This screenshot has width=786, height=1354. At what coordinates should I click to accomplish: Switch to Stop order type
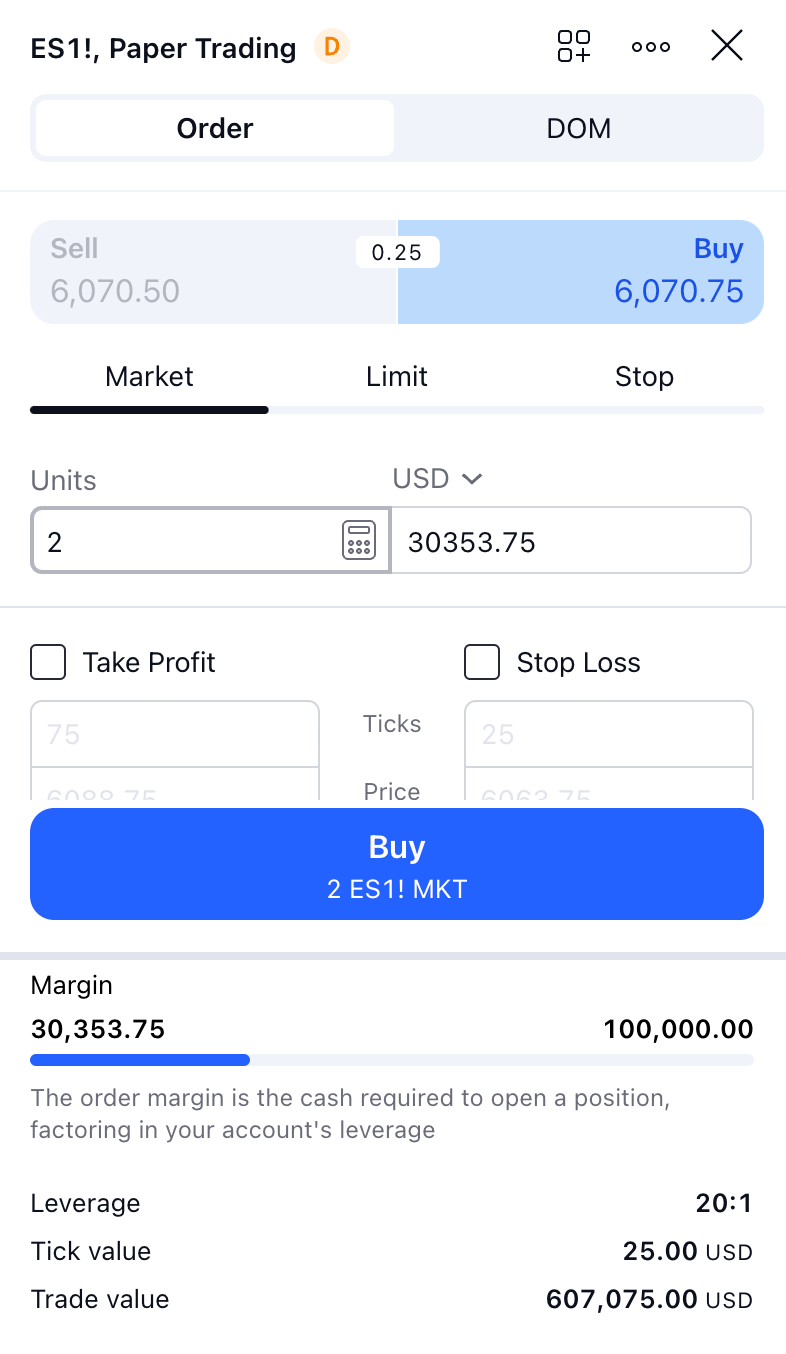(644, 377)
